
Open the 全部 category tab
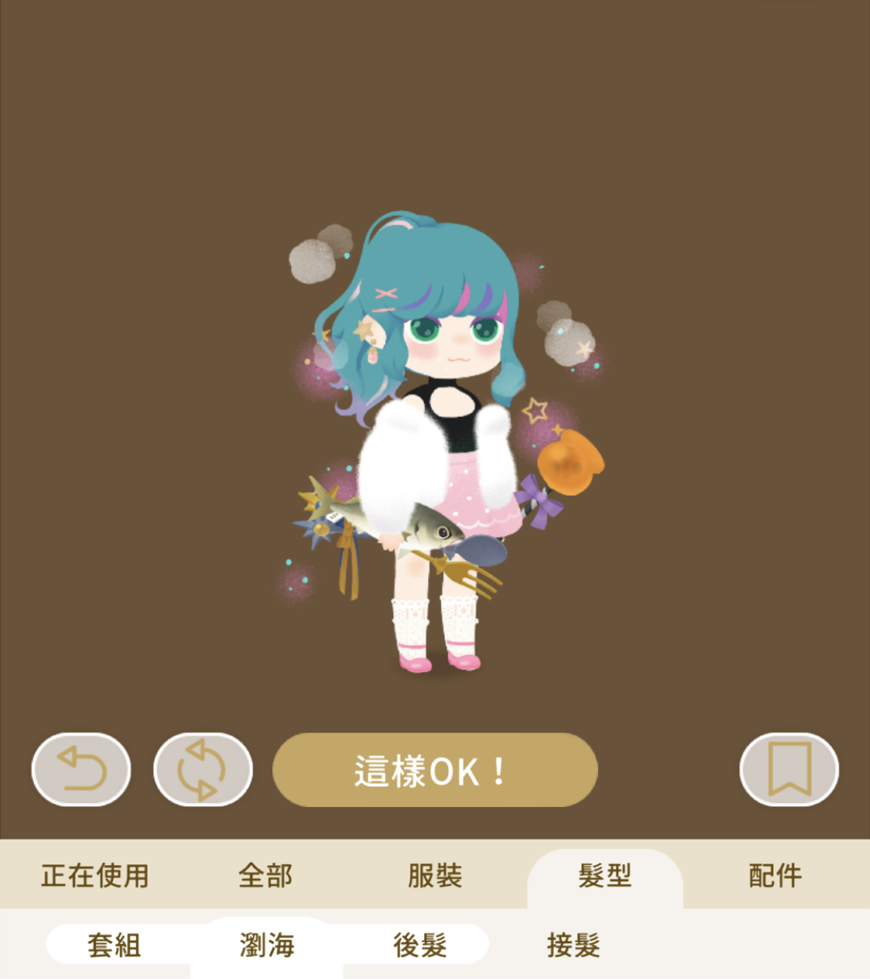(265, 876)
